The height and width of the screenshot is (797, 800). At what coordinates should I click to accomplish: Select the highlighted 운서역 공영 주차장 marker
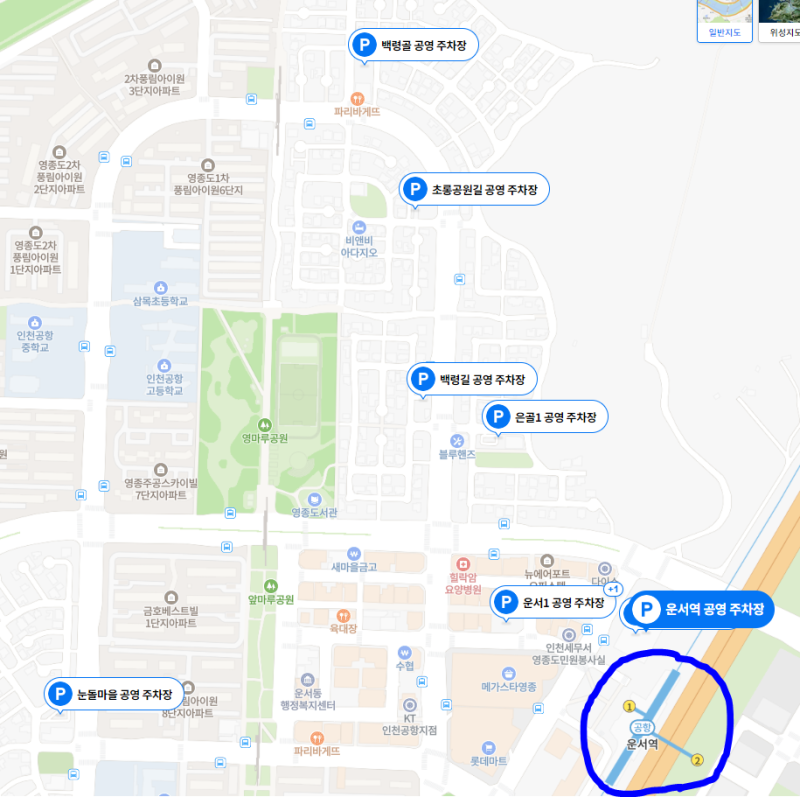[702, 609]
